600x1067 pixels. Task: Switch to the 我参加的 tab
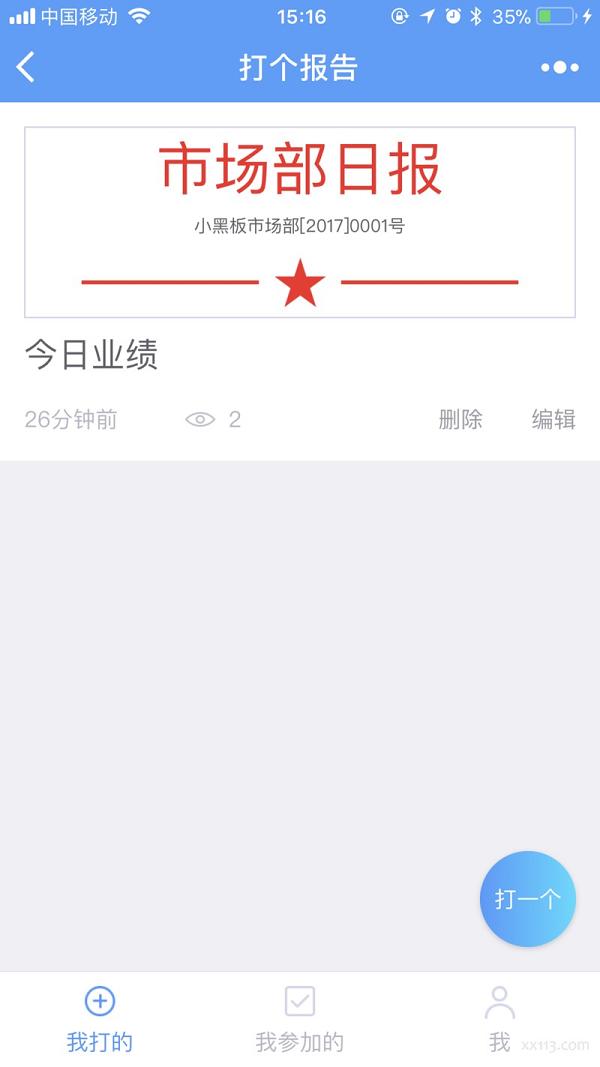pos(300,1019)
